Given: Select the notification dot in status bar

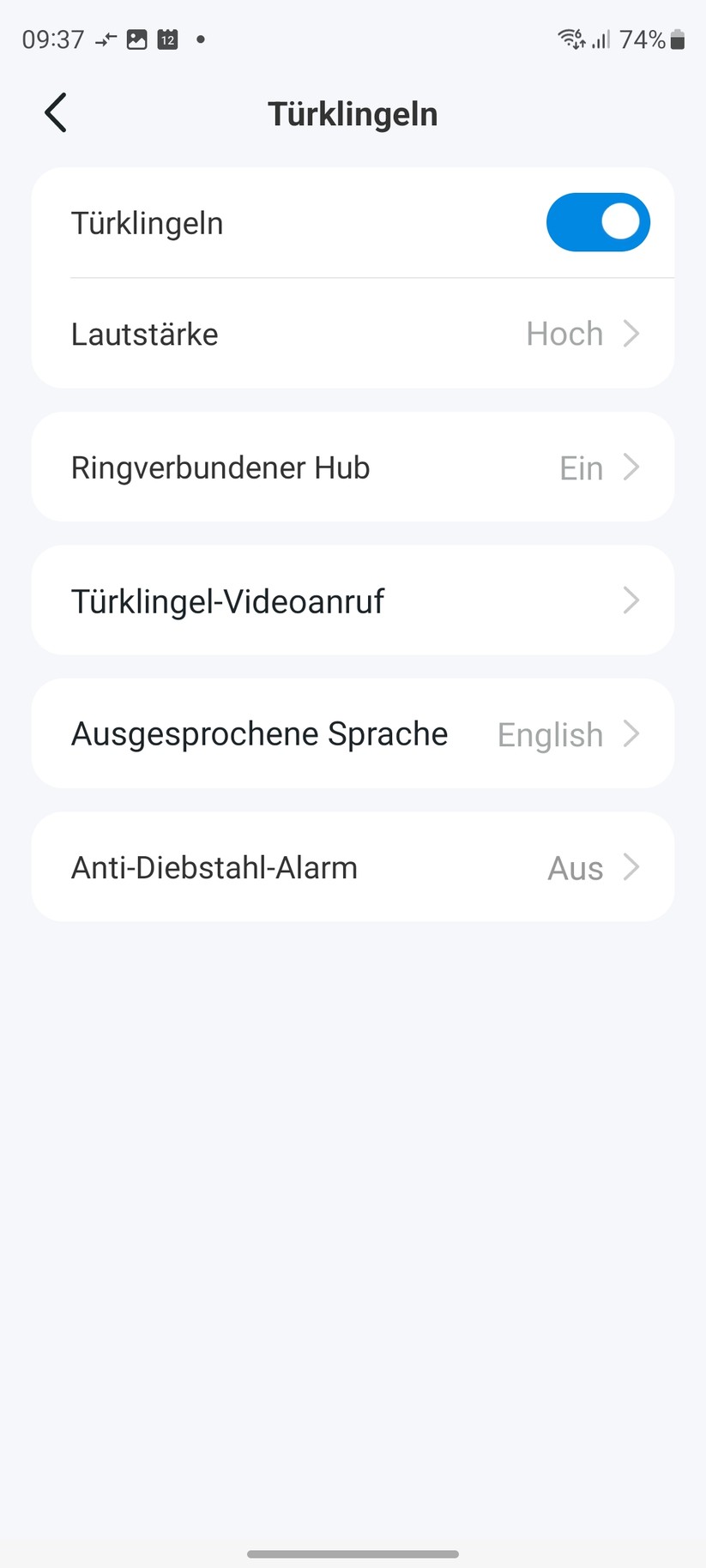Looking at the screenshot, I should [200, 39].
